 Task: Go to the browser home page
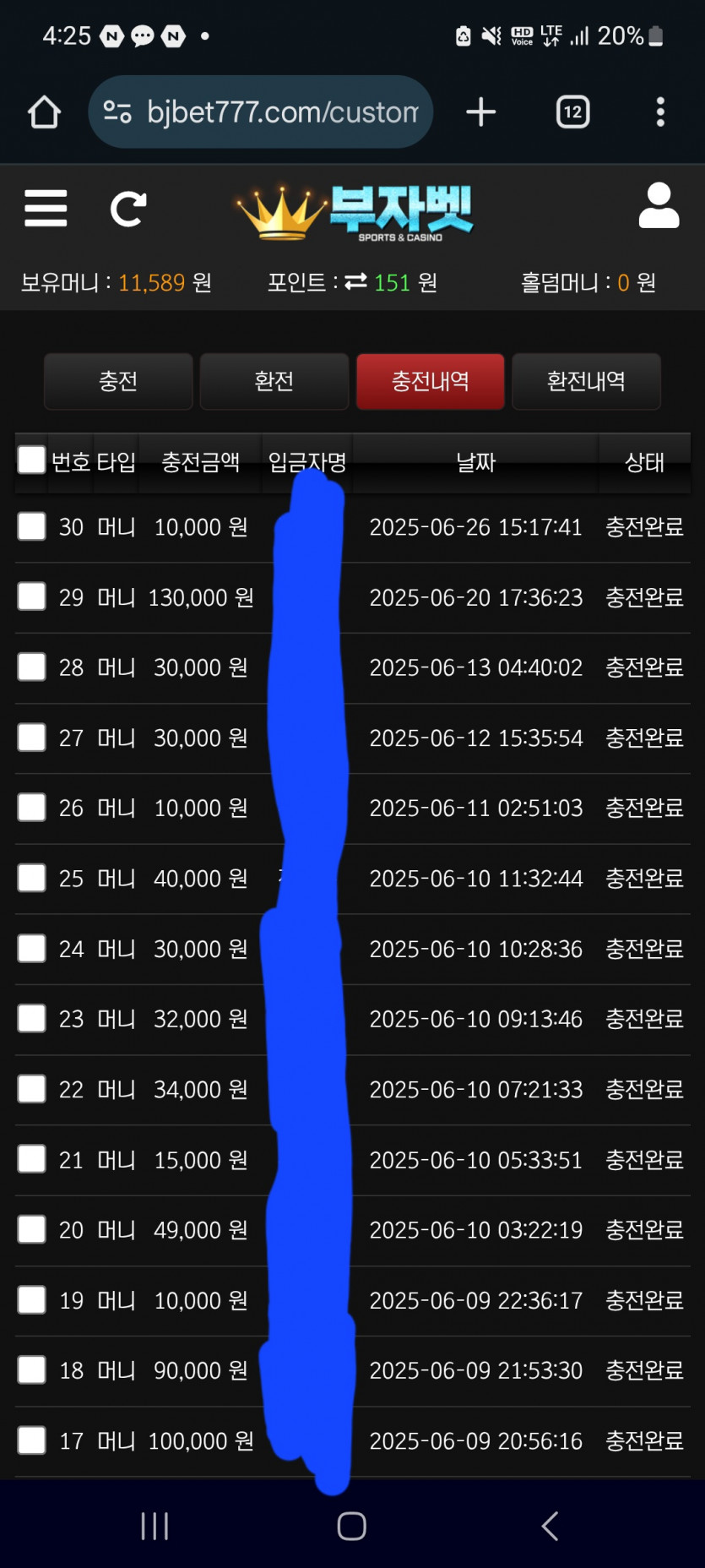pos(44,112)
